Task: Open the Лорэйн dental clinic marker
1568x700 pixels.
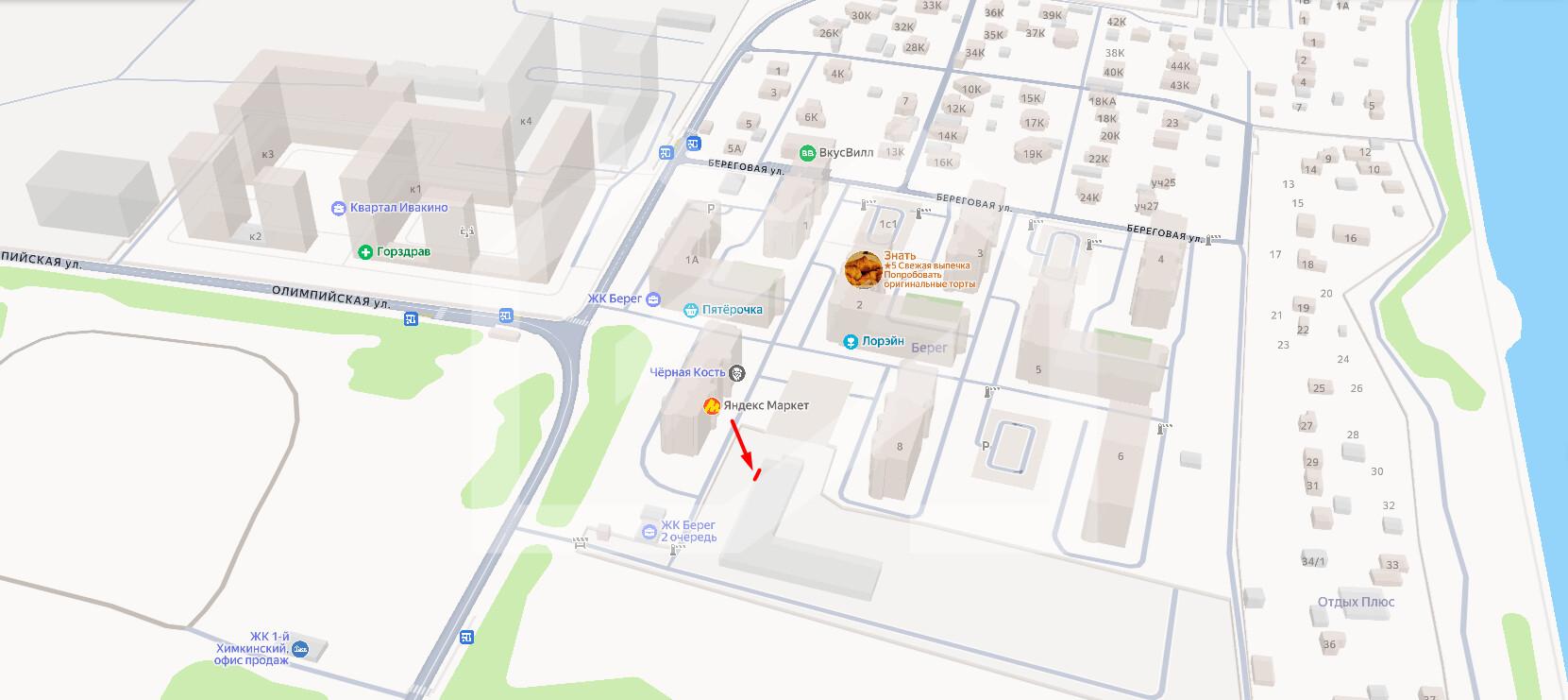Action: pyautogui.click(x=851, y=342)
